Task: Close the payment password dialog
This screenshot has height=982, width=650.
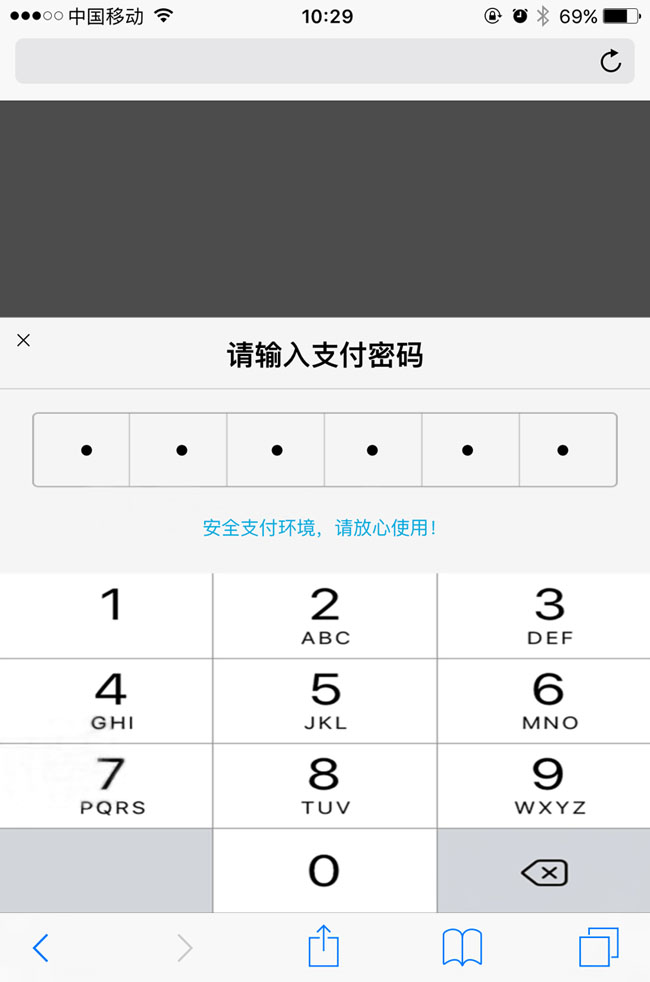Action: click(x=24, y=341)
